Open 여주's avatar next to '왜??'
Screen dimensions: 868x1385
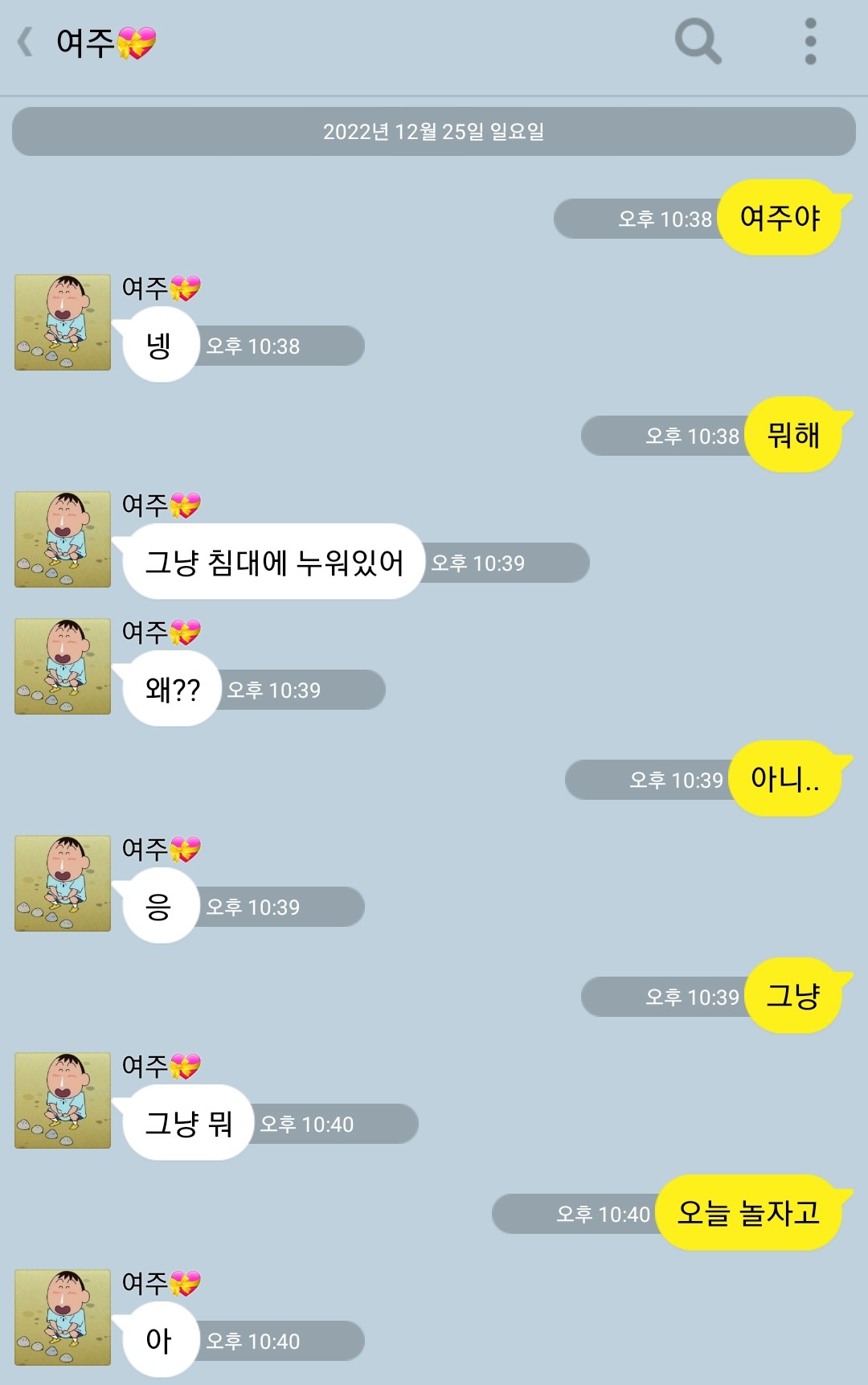[63, 666]
